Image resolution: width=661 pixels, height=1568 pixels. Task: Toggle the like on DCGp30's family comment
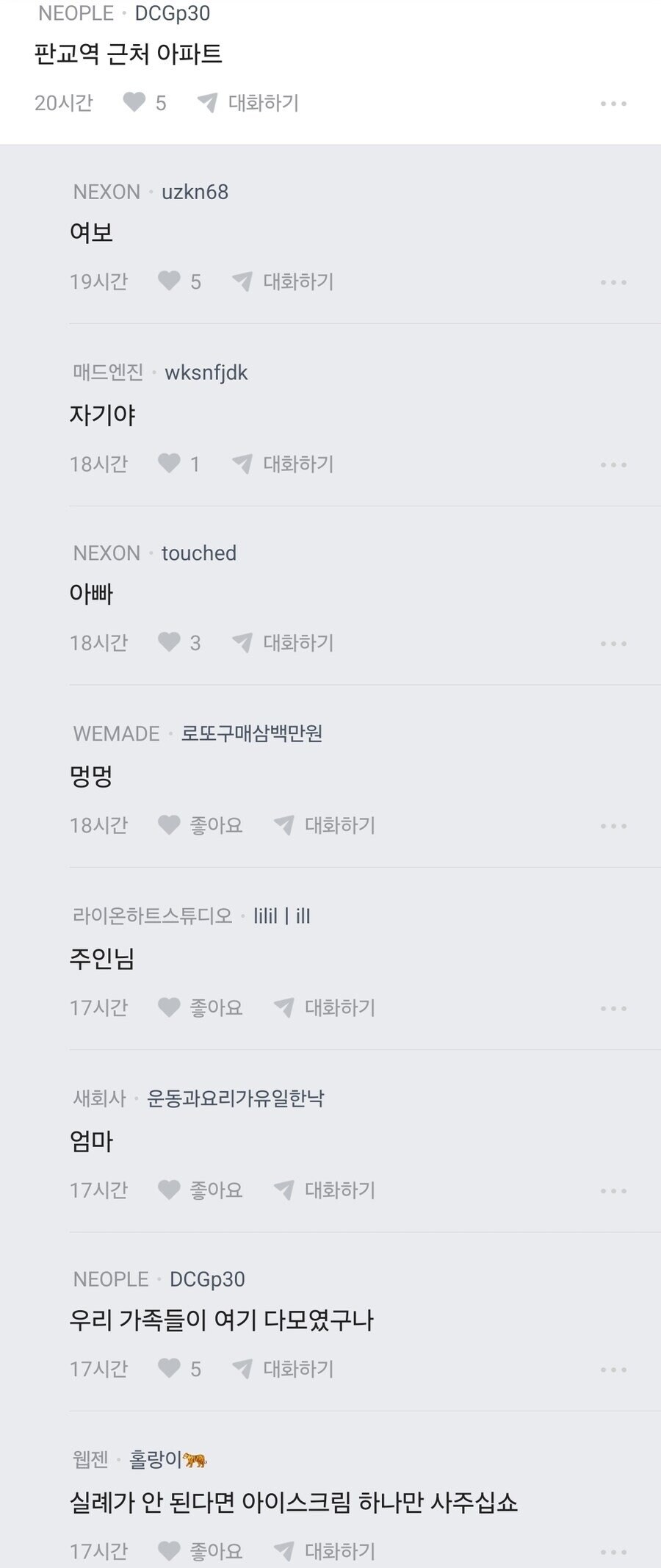(169, 1368)
